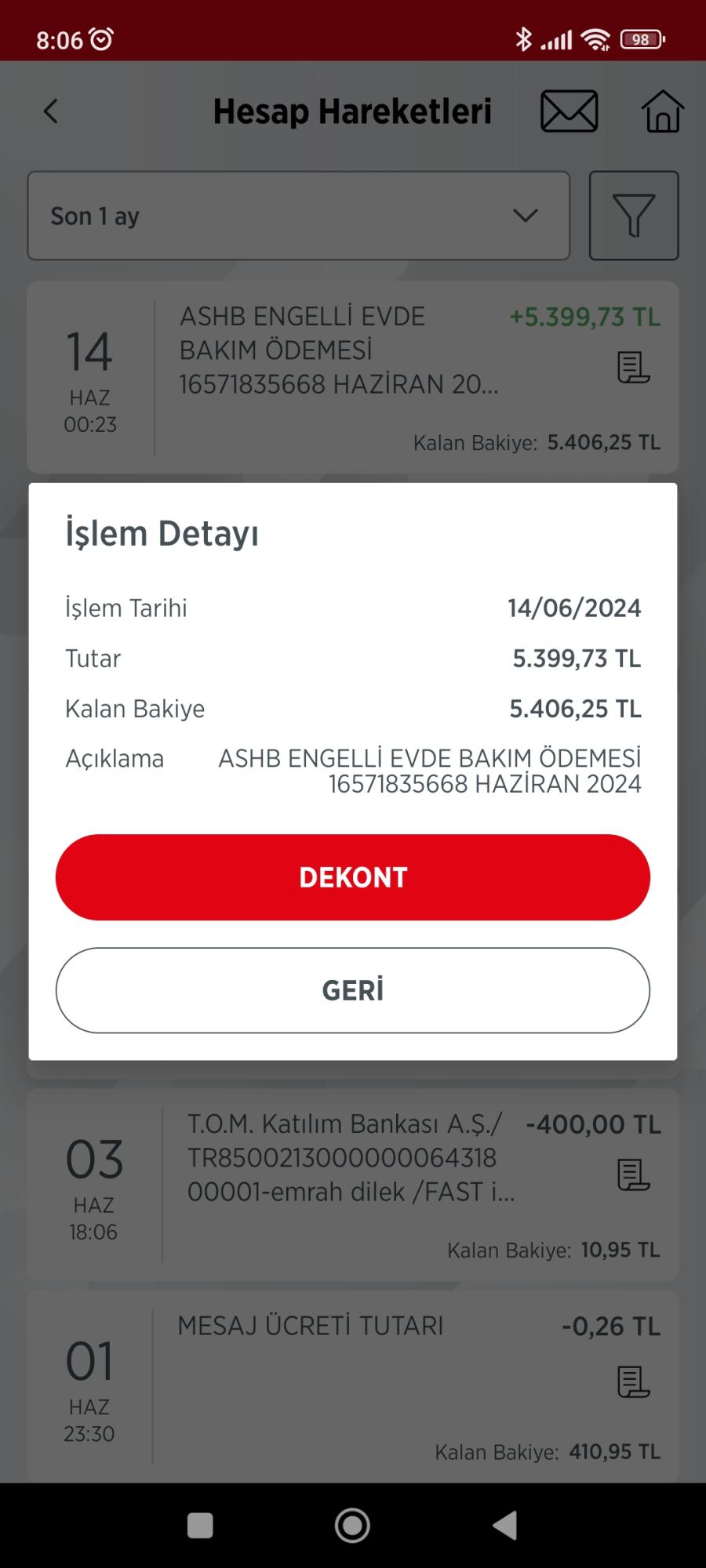Go back using the top-left arrow

(51, 111)
